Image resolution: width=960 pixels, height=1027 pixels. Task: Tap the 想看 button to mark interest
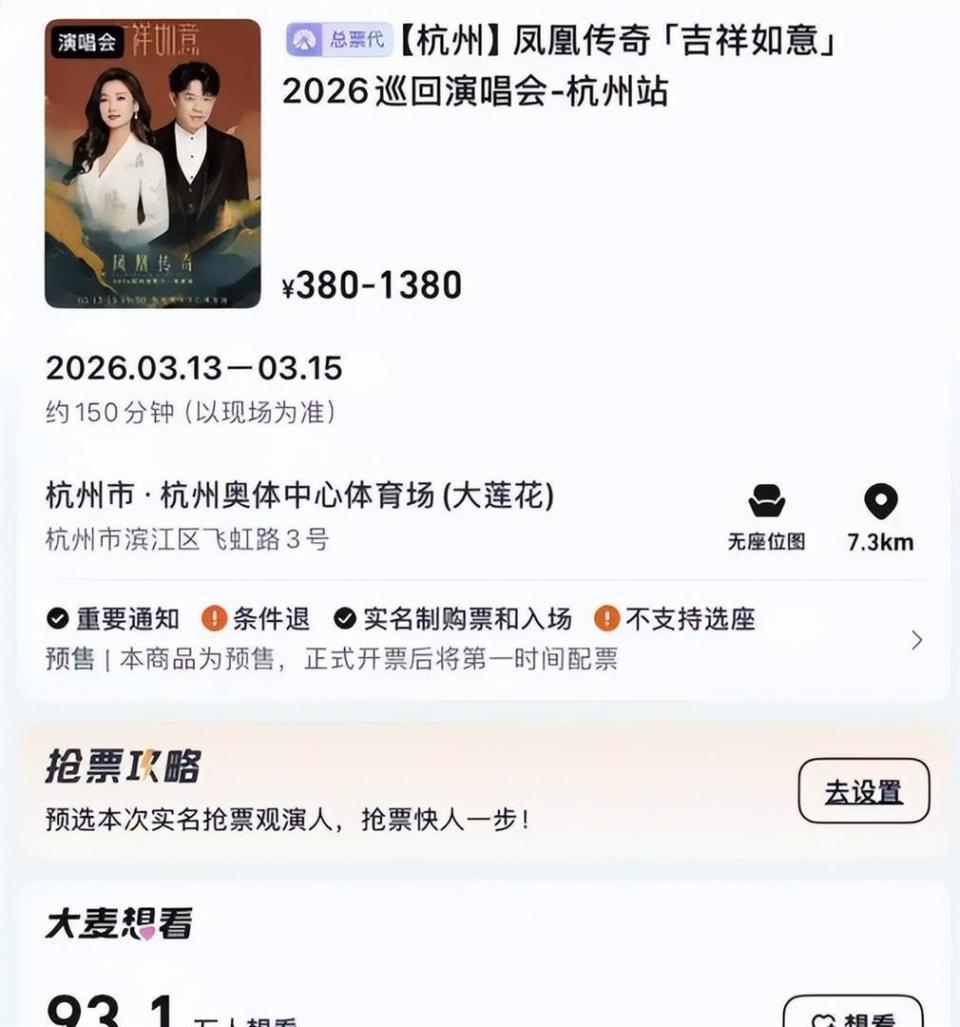click(855, 1019)
